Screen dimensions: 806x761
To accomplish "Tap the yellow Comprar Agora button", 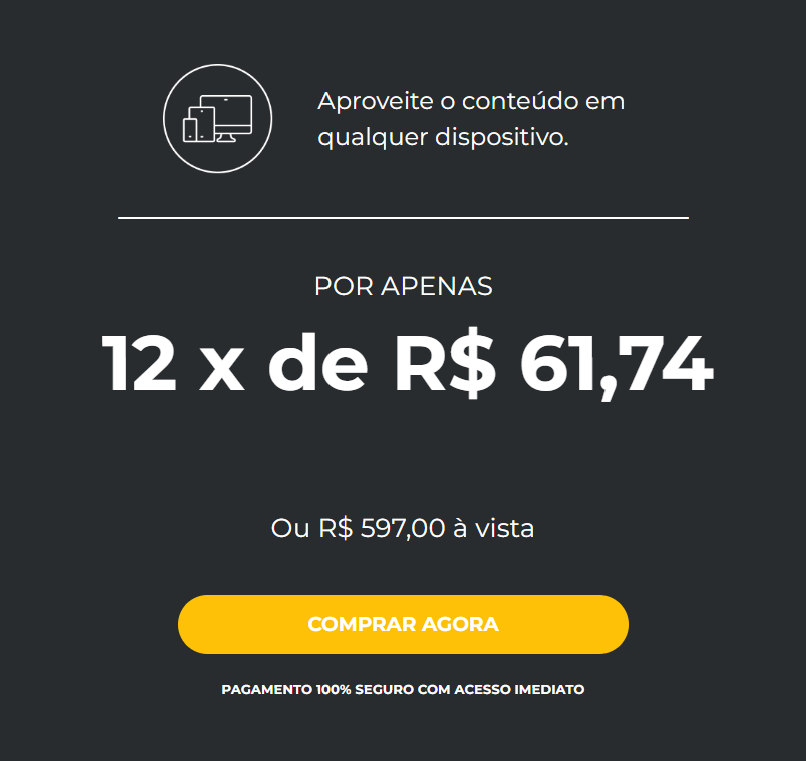I will [403, 625].
